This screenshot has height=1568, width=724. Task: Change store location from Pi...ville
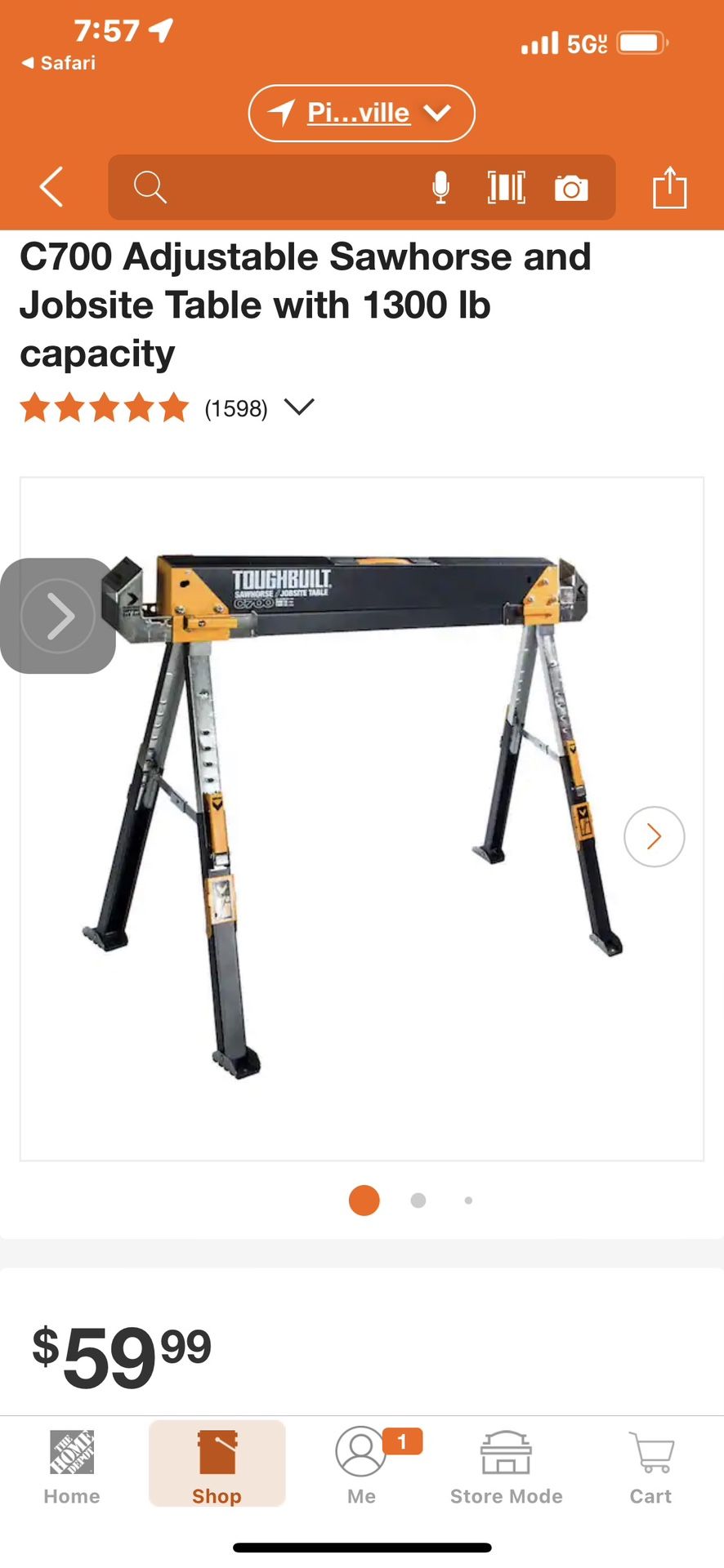pos(361,113)
